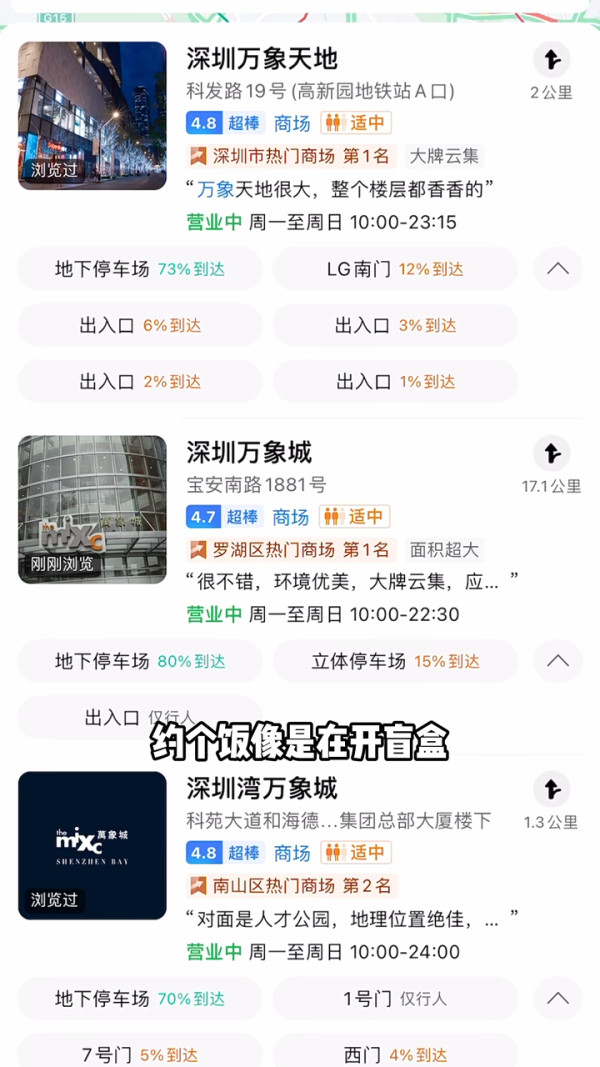This screenshot has height=1067, width=600.
Task: Choose the LG南门 12% 到达 chip
Action: (x=395, y=269)
